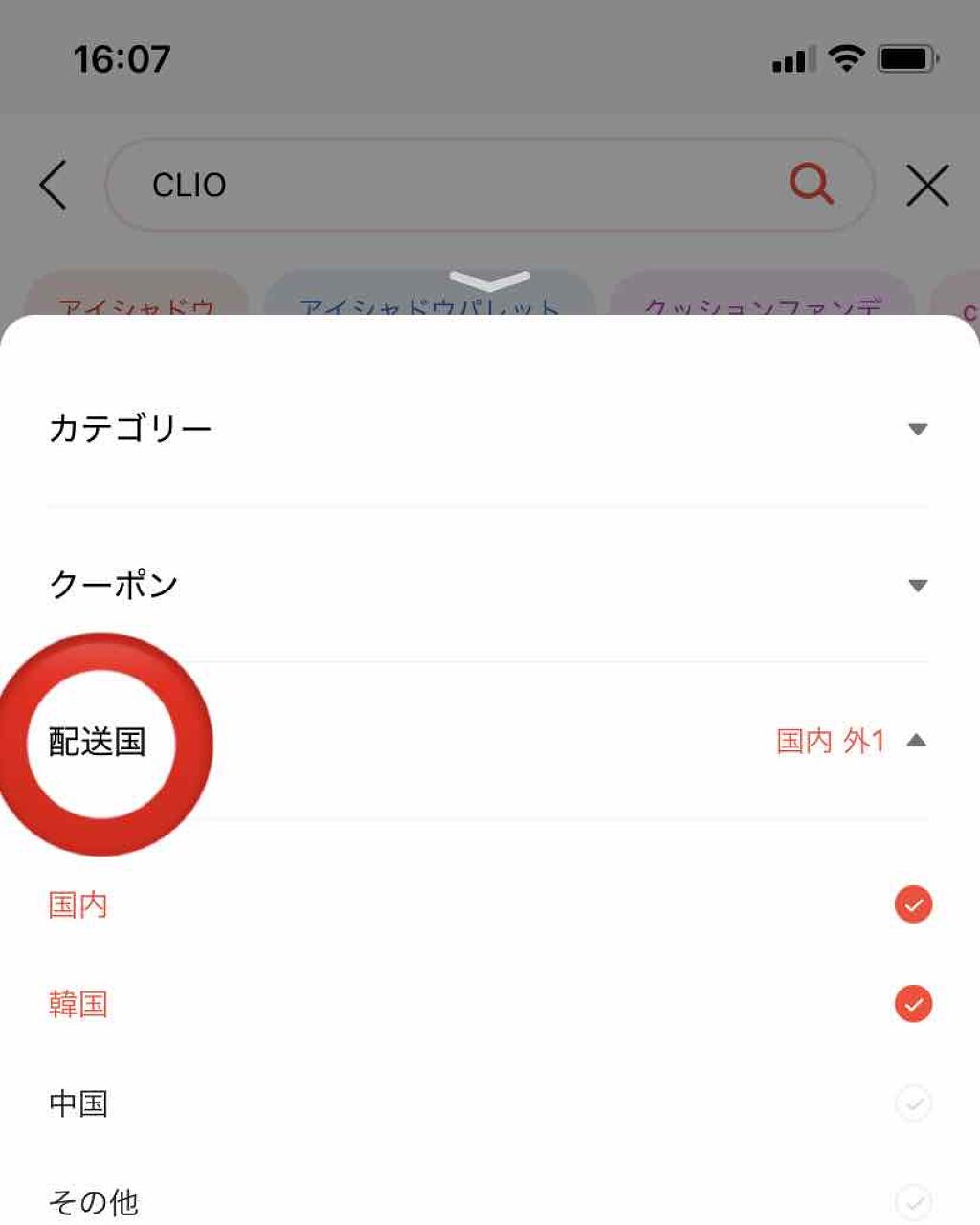Tap the chevron to collapse the filter panel
The width and height of the screenshot is (980, 1225).
click(490, 281)
